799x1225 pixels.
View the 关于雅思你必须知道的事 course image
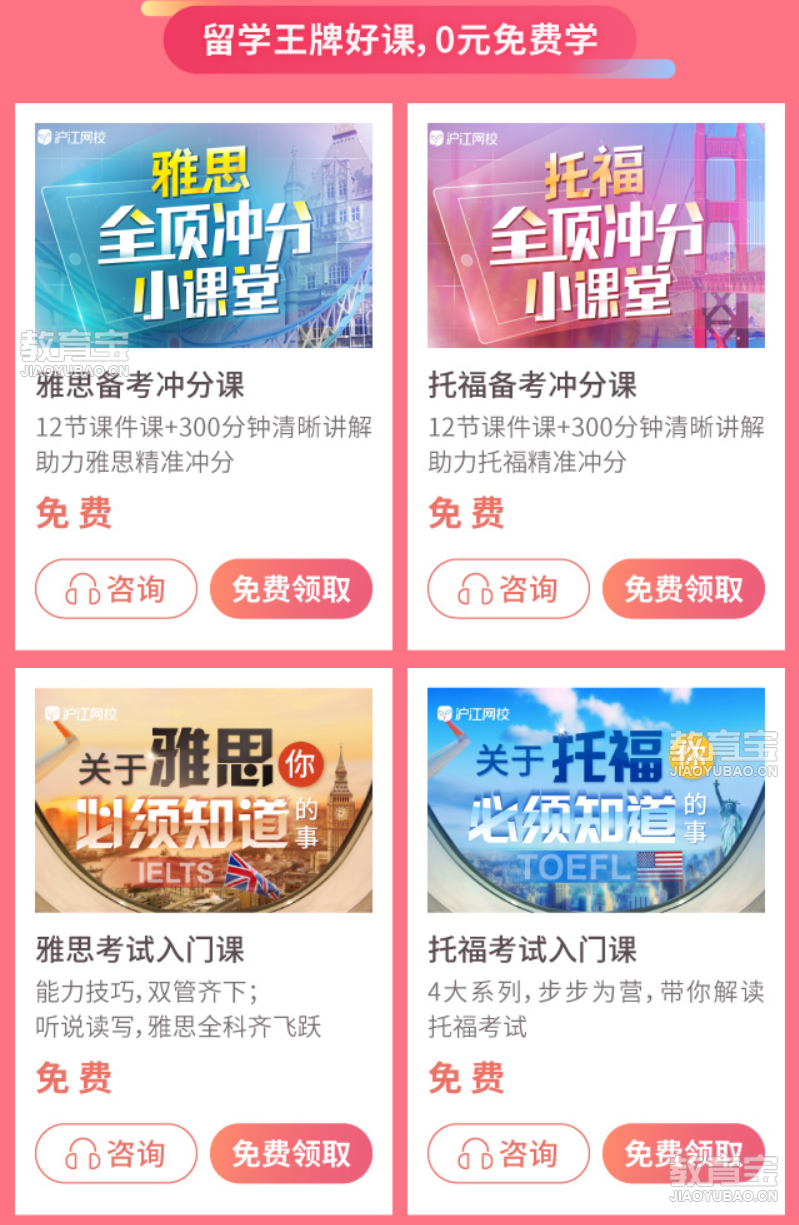tap(203, 800)
